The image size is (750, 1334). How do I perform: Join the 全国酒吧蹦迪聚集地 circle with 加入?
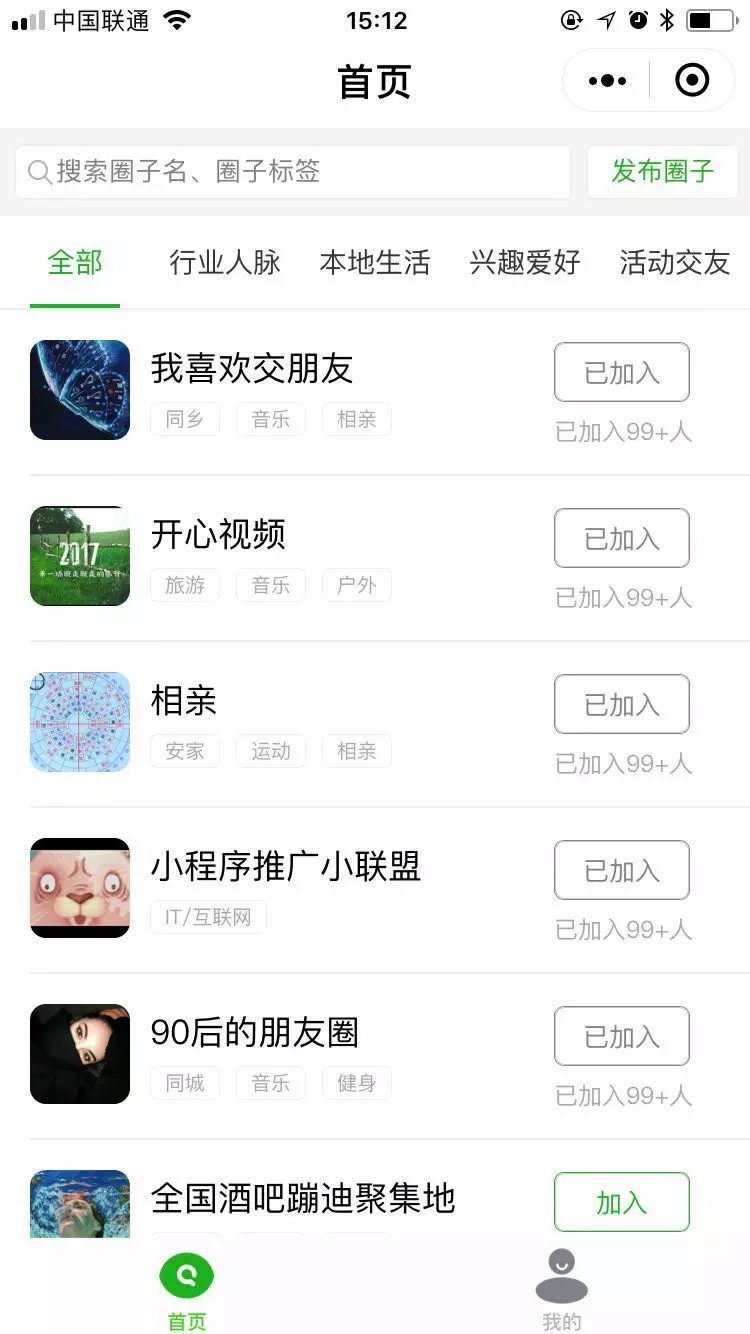622,1202
